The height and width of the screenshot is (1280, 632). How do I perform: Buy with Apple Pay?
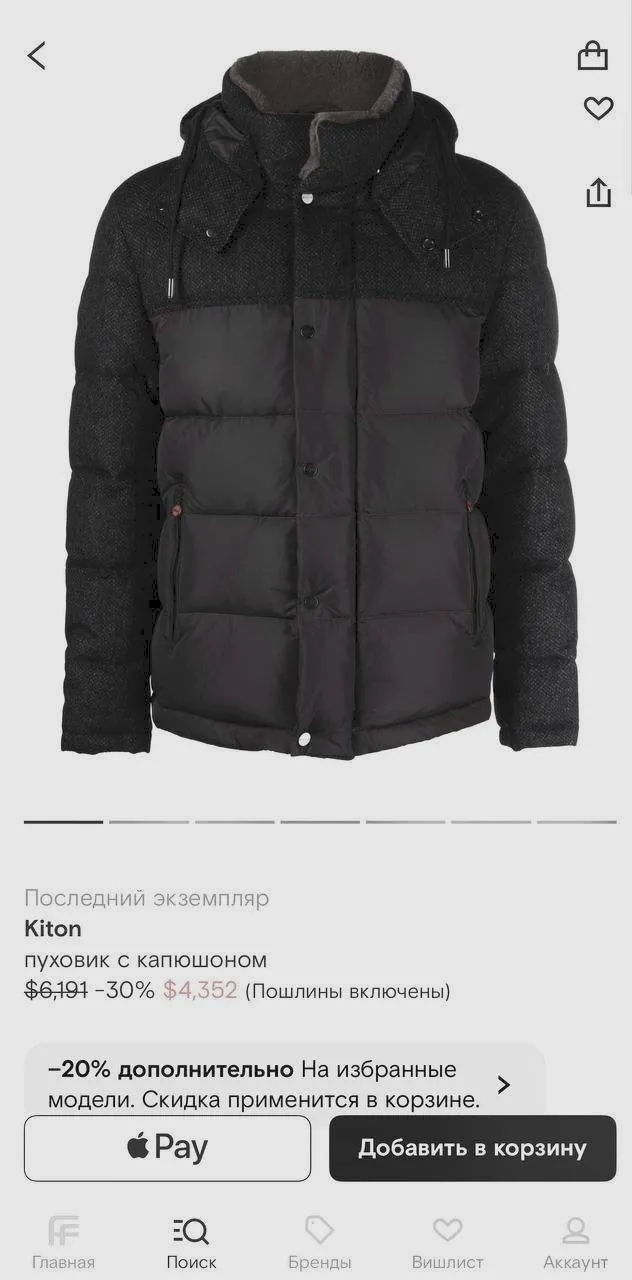(x=168, y=1148)
